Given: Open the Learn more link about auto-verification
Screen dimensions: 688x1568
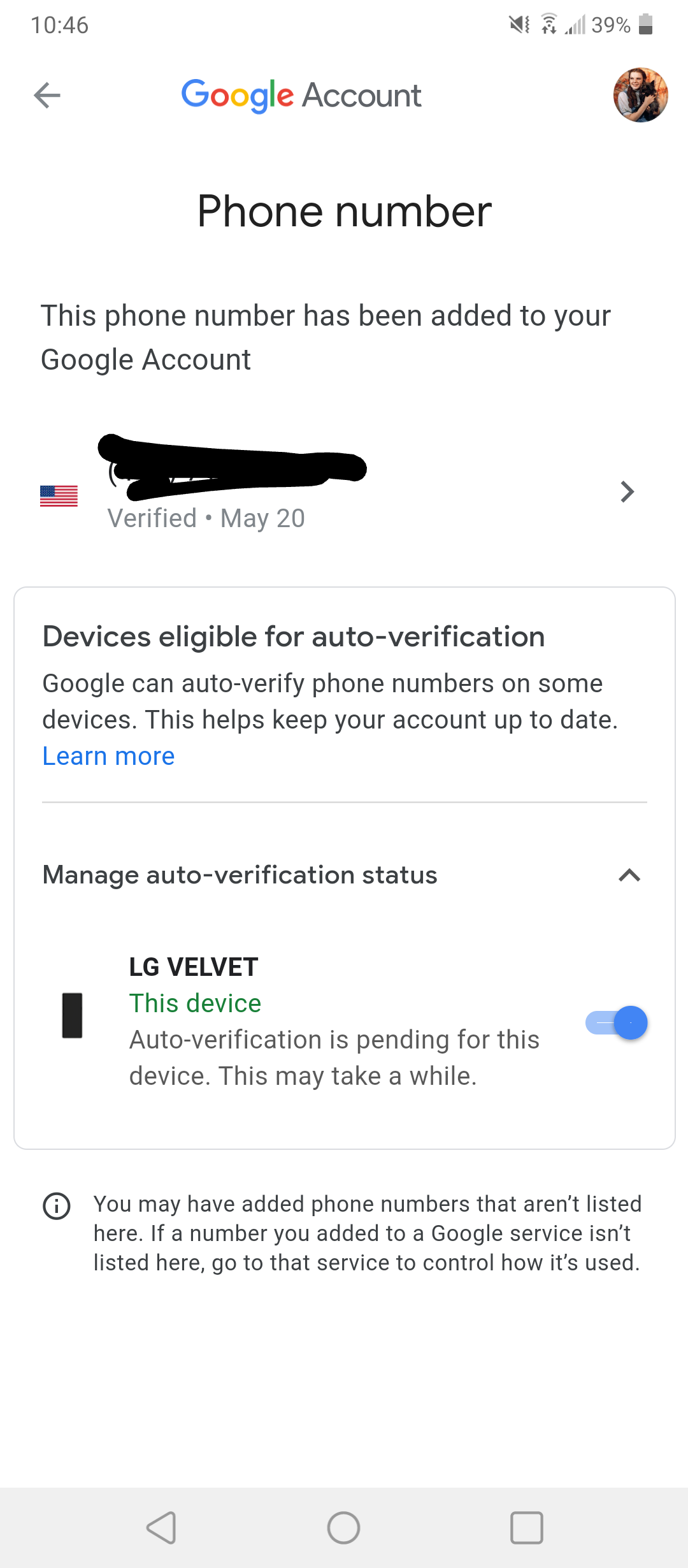Looking at the screenshot, I should coord(108,756).
